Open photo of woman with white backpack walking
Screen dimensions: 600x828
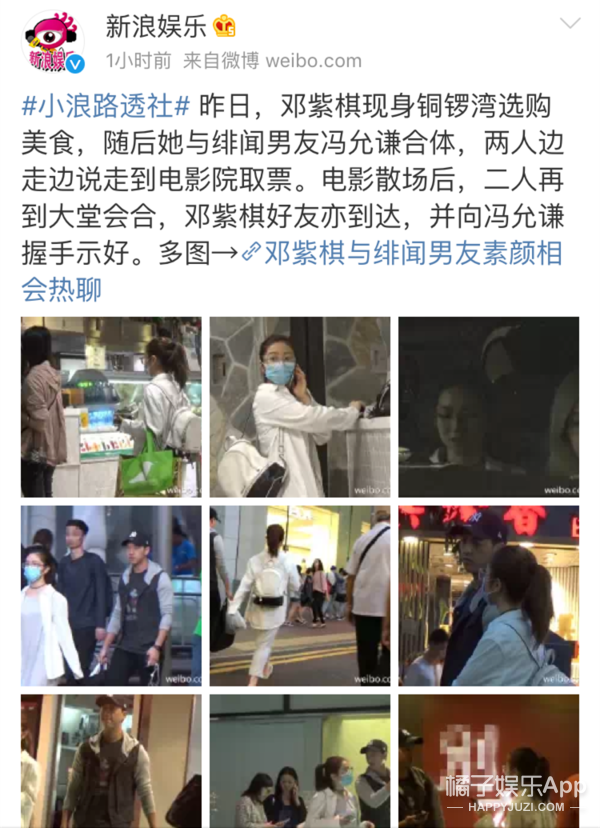point(299,595)
